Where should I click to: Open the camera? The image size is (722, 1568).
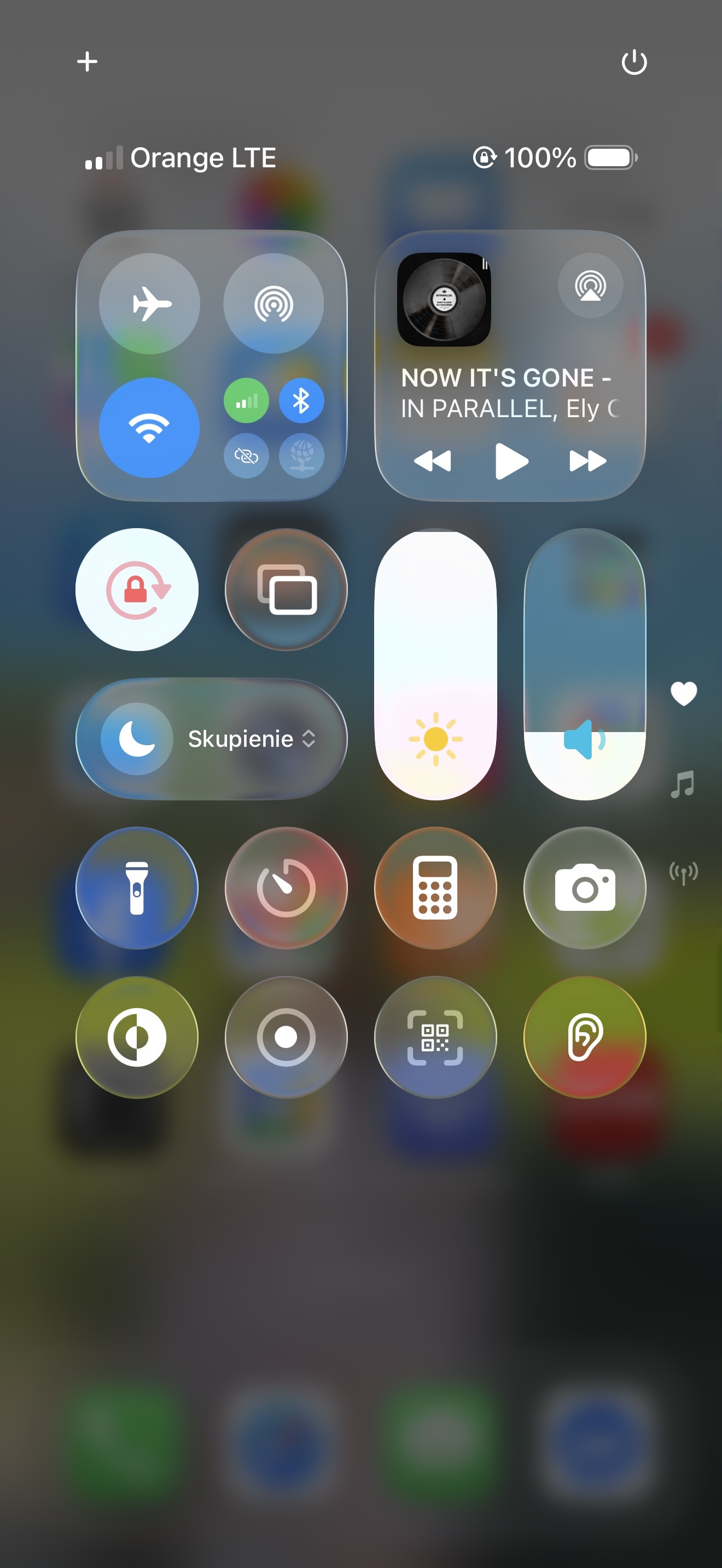584,887
